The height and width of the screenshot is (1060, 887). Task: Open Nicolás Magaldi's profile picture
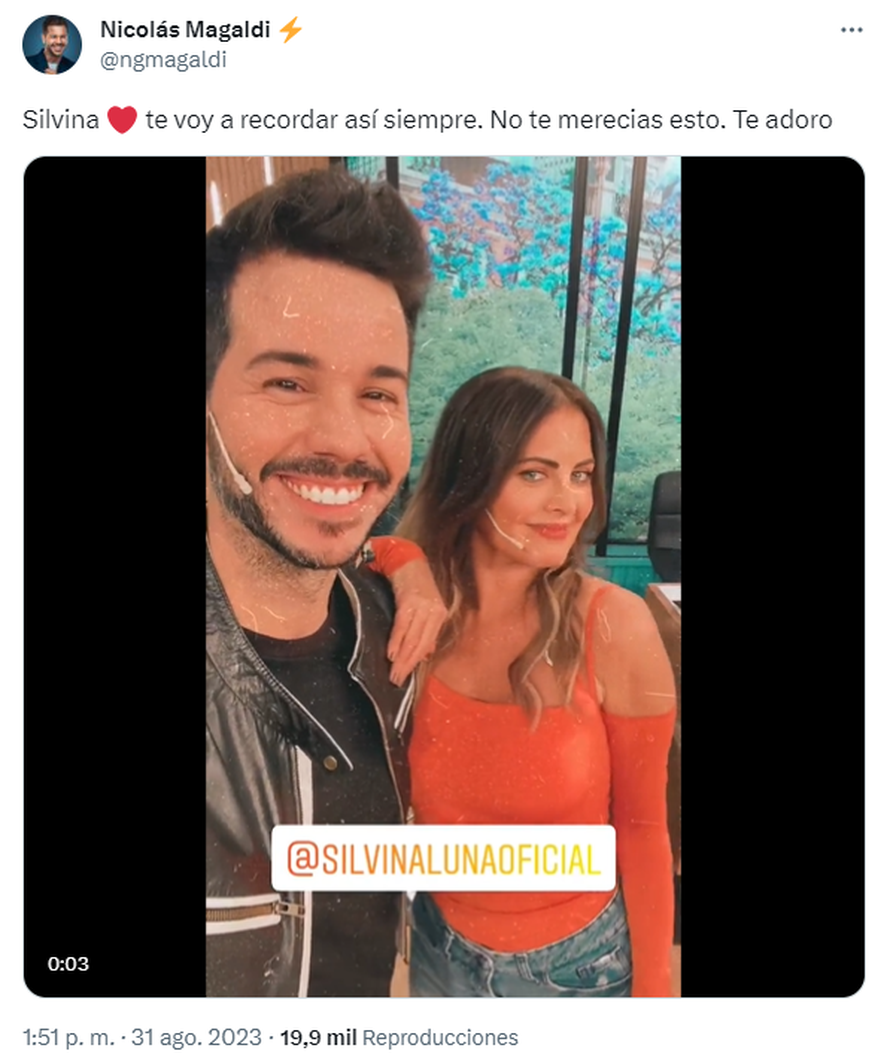coord(52,45)
